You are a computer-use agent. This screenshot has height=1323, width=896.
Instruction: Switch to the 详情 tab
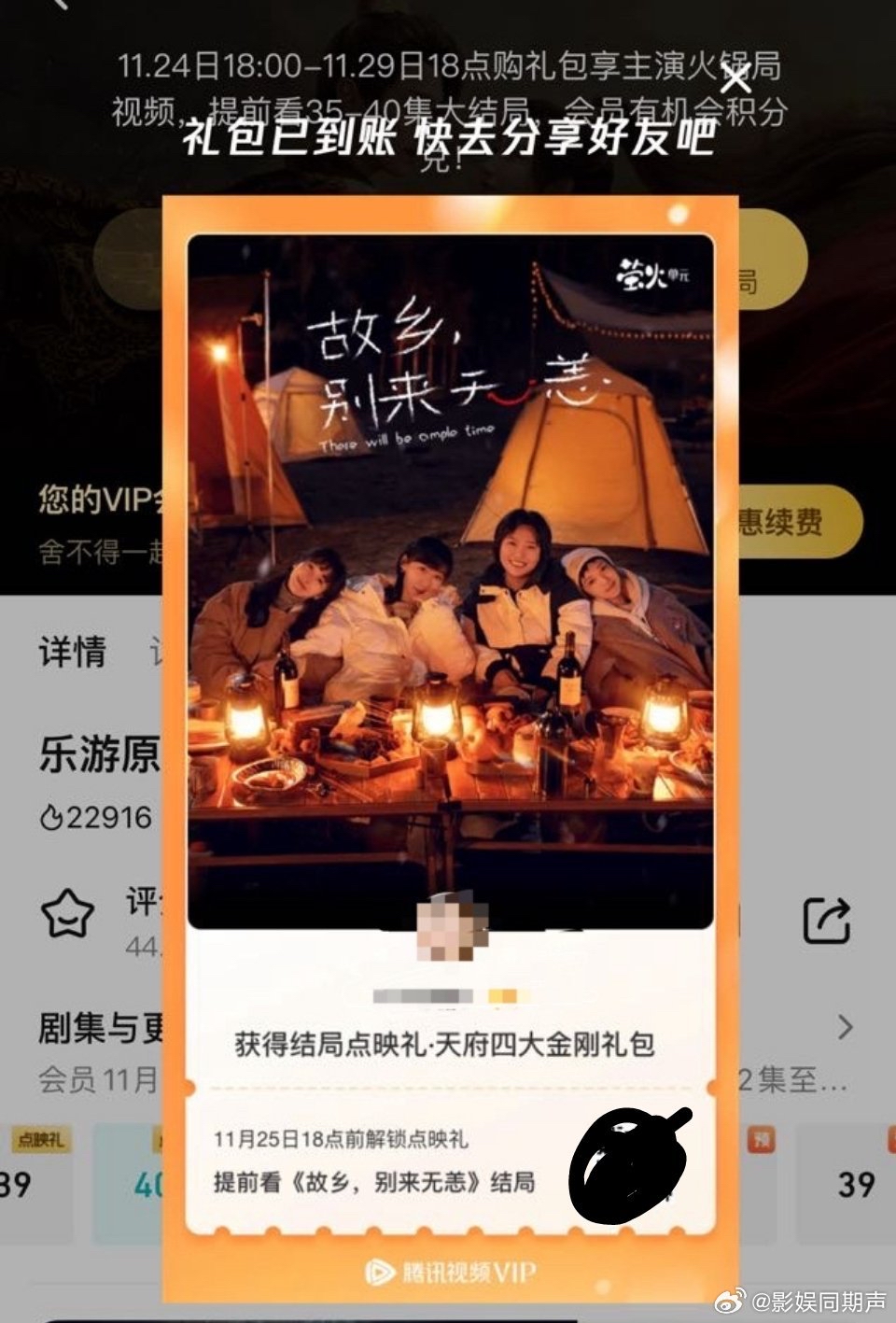(x=73, y=651)
